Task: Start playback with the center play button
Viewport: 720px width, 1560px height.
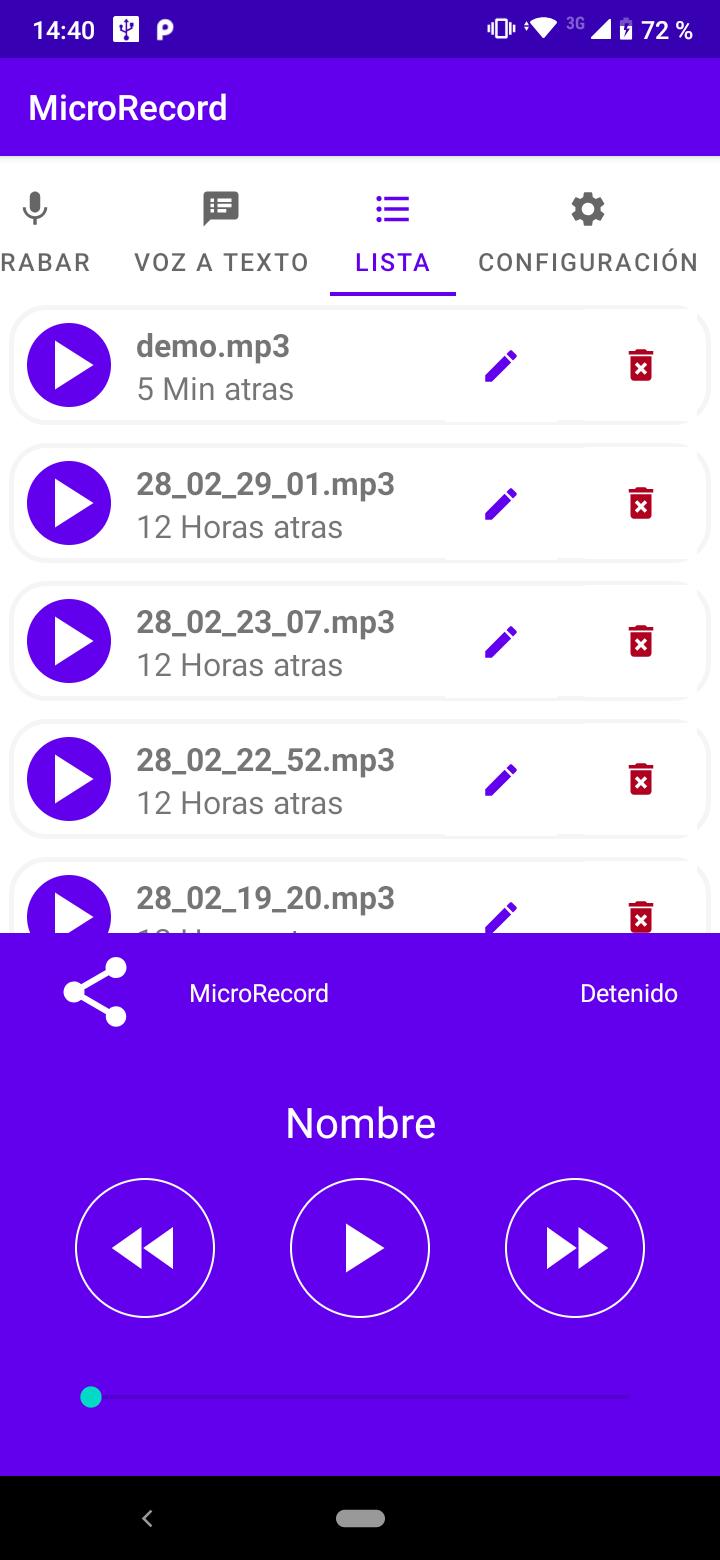Action: [x=360, y=1248]
